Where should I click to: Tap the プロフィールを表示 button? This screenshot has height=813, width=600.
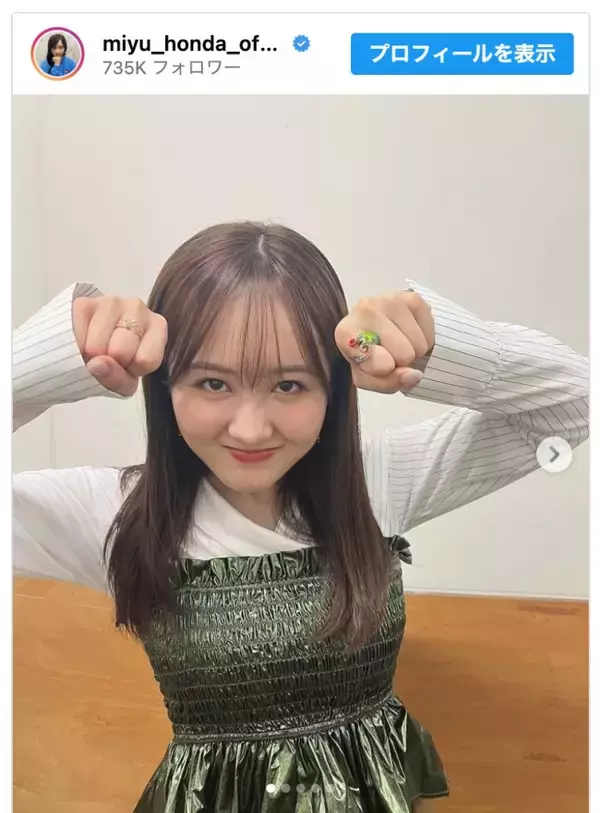pos(462,54)
